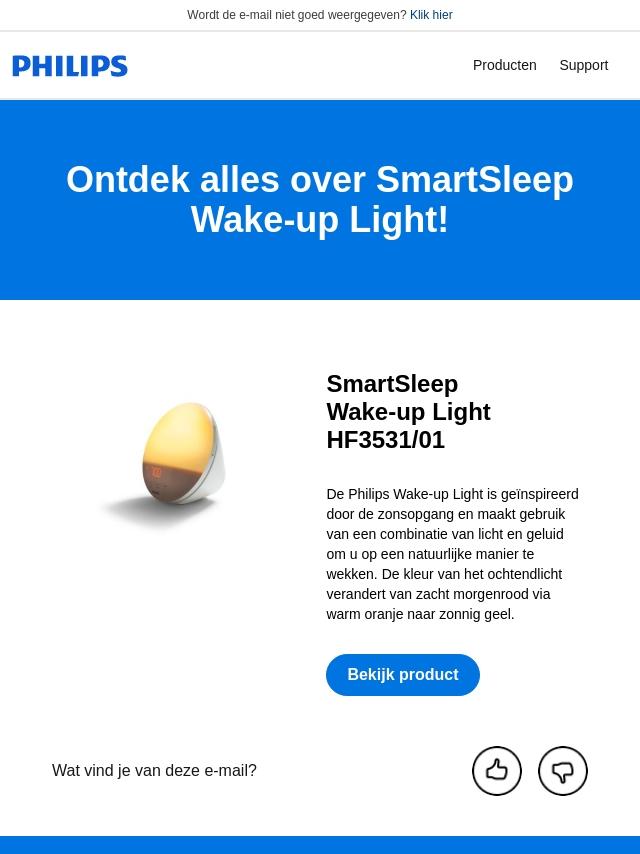640x854 pixels.
Task: Rate this email with thumbs up
Action: click(497, 771)
